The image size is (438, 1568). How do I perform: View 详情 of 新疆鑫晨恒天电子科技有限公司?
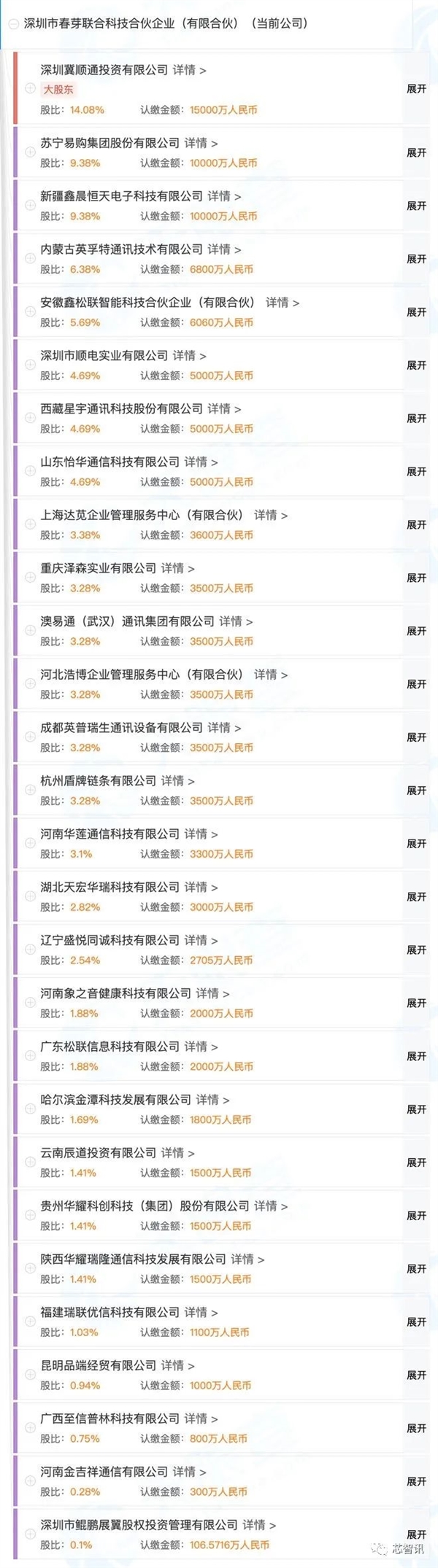[x=224, y=196]
